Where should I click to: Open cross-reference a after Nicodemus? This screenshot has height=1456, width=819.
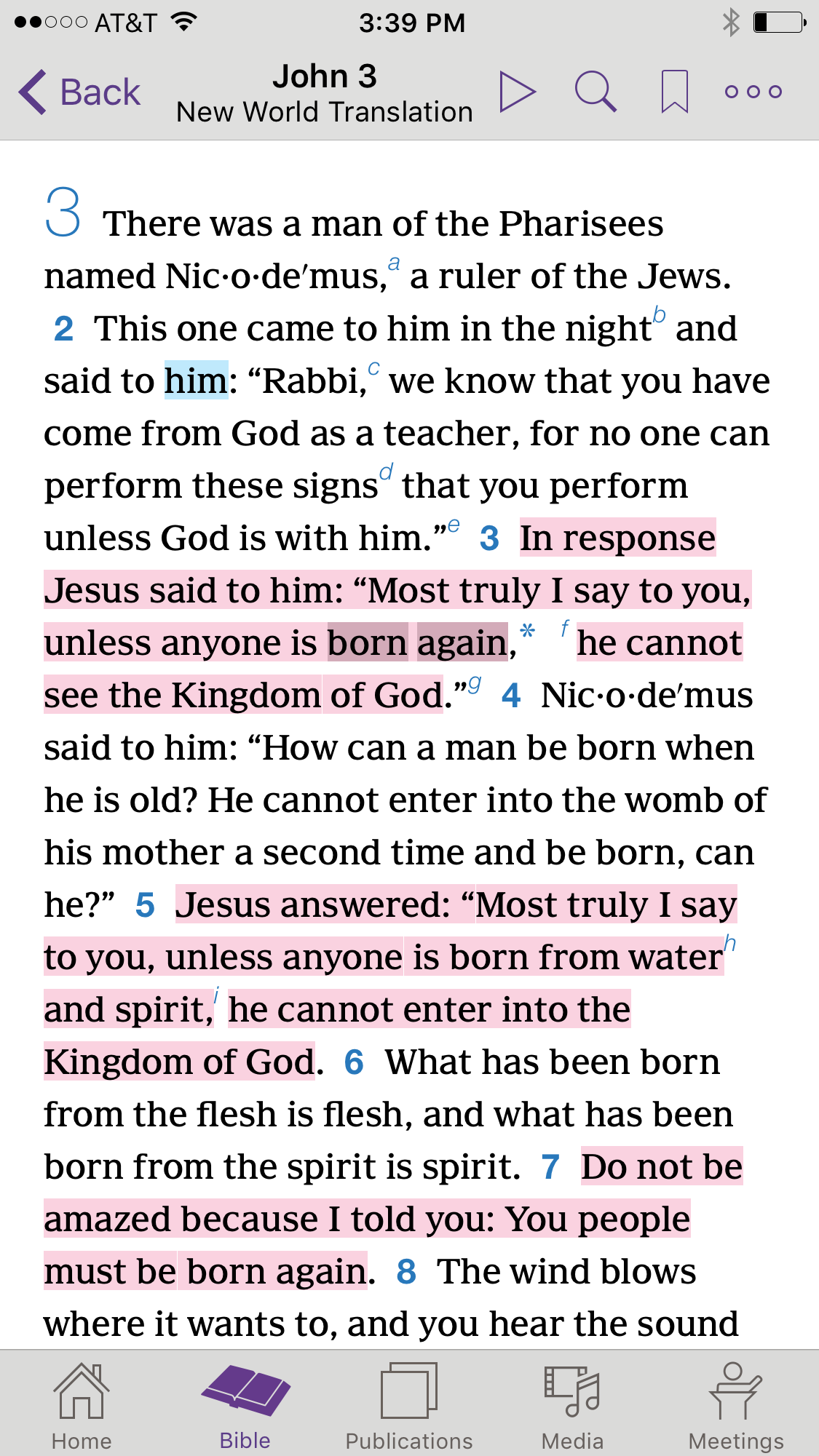[394, 263]
